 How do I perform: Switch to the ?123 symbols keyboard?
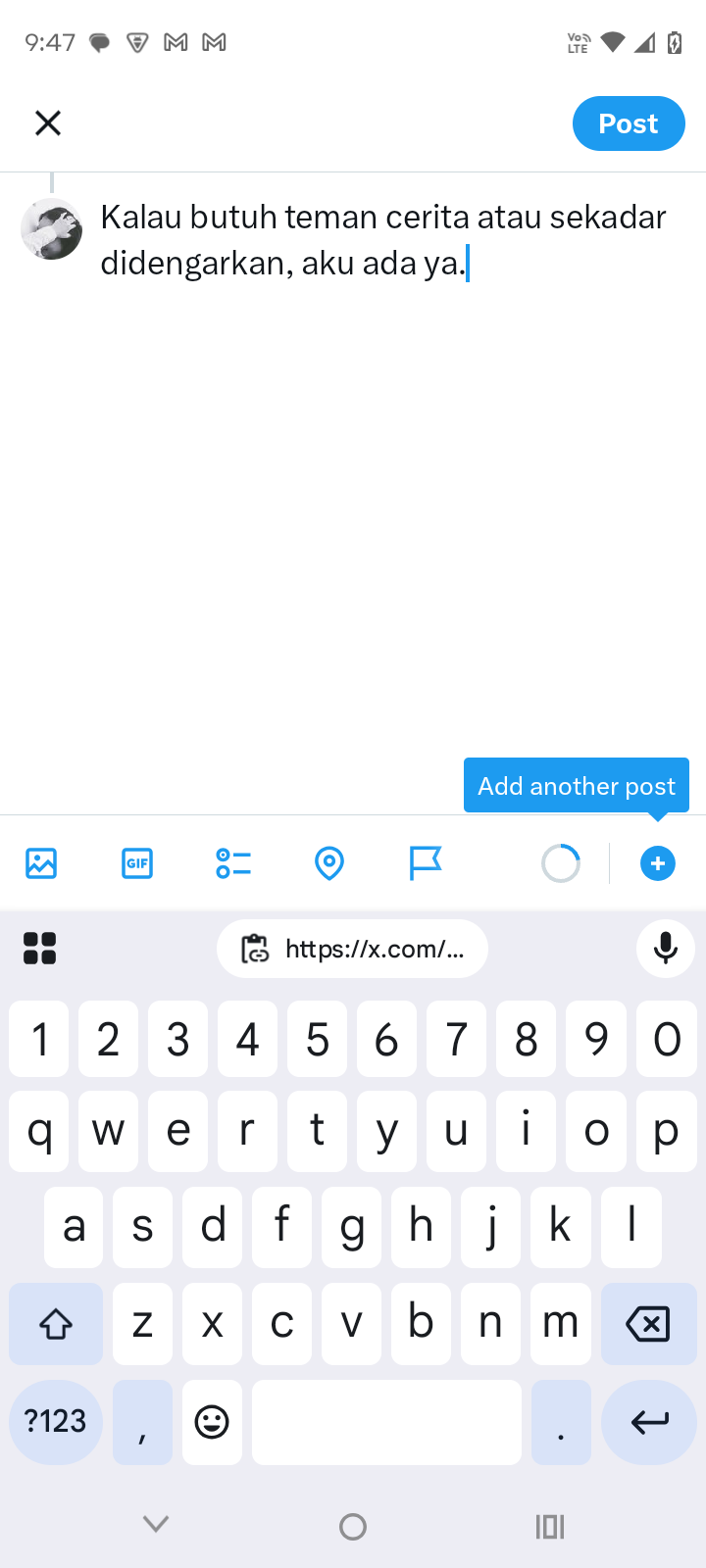pyautogui.click(x=56, y=1422)
